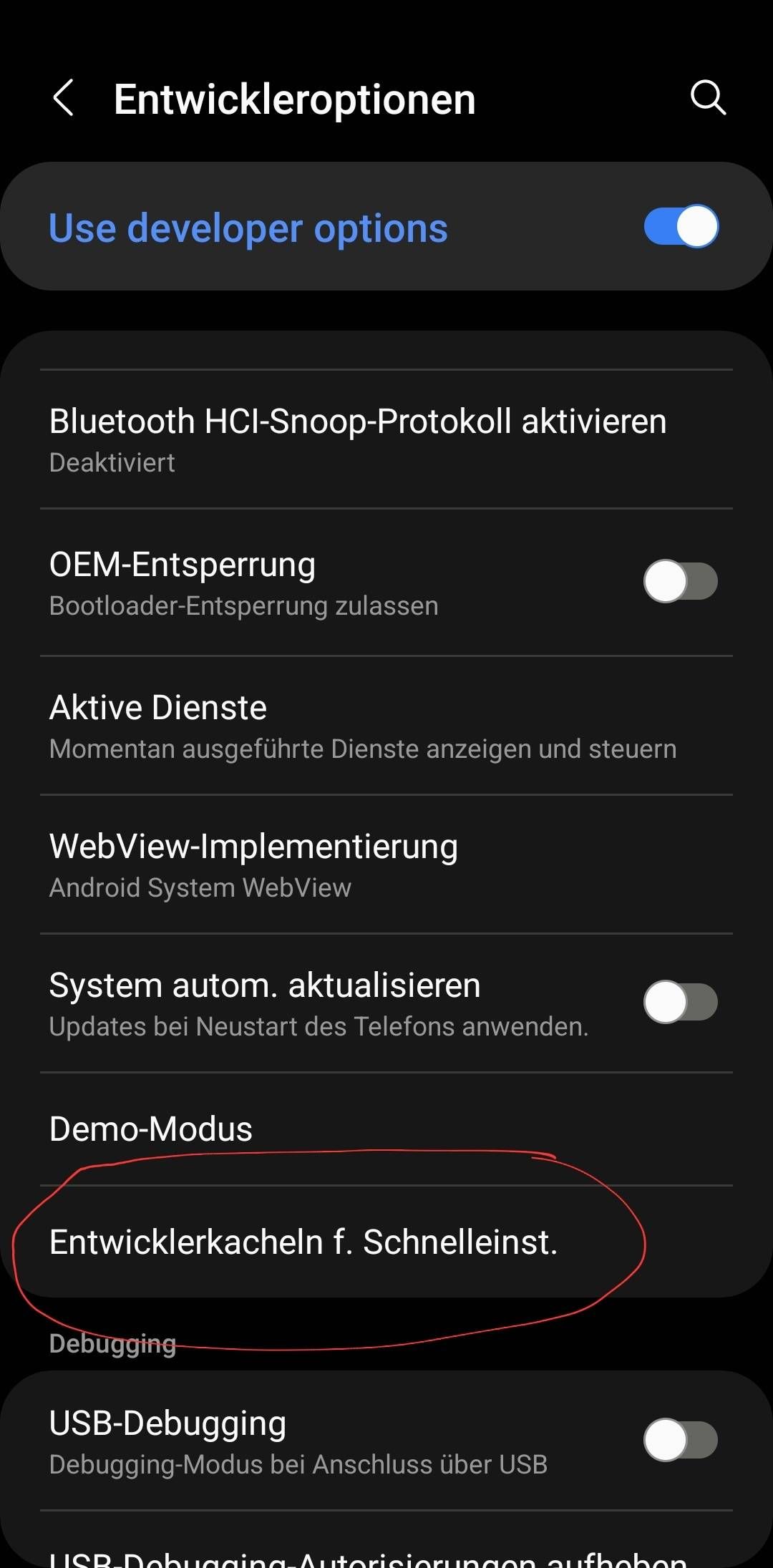The width and height of the screenshot is (773, 1568).
Task: Tap the Debugging section header
Action: (112, 1343)
